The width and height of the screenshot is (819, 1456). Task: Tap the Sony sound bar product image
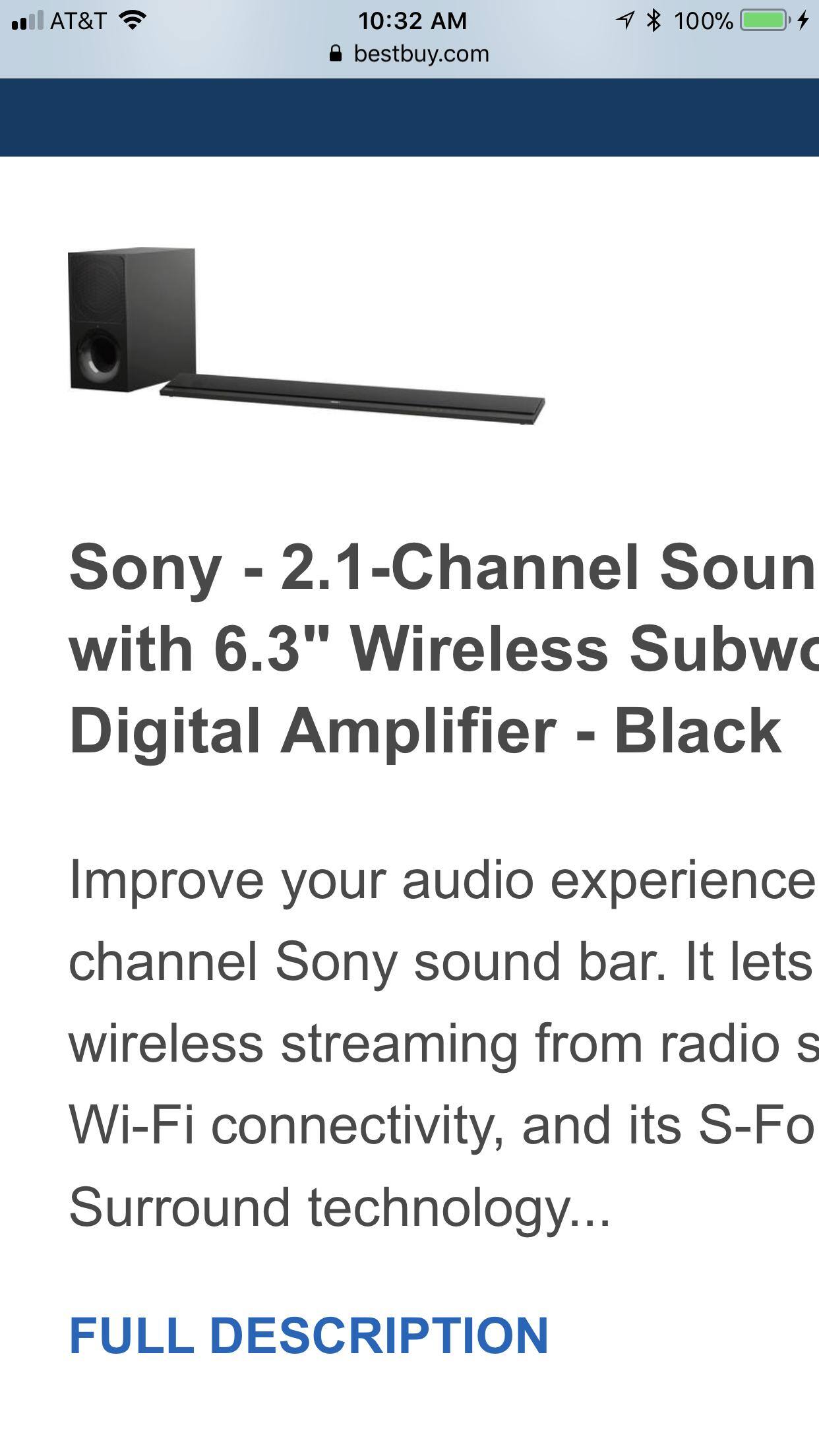click(307, 336)
